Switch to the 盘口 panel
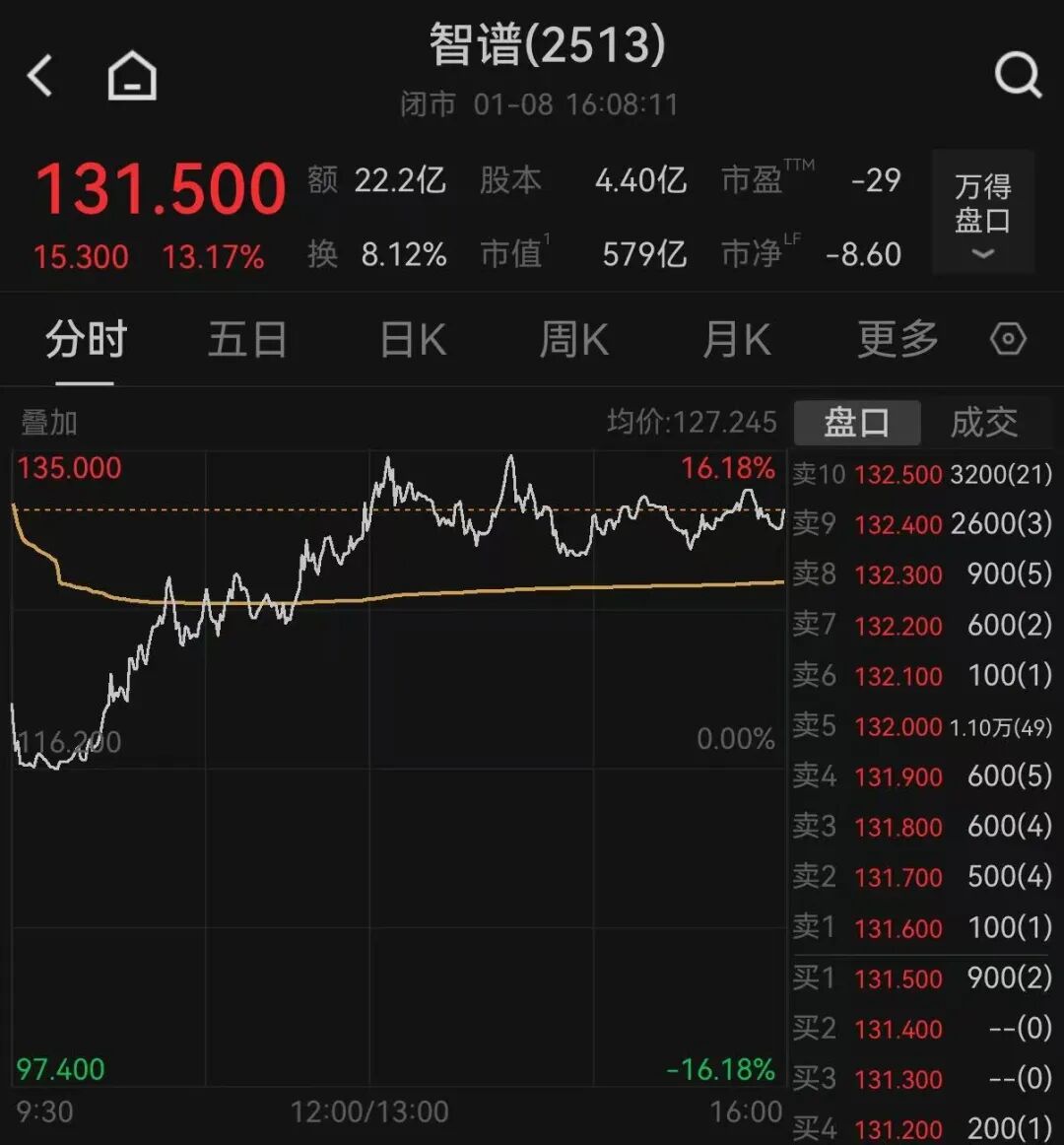 [x=857, y=423]
